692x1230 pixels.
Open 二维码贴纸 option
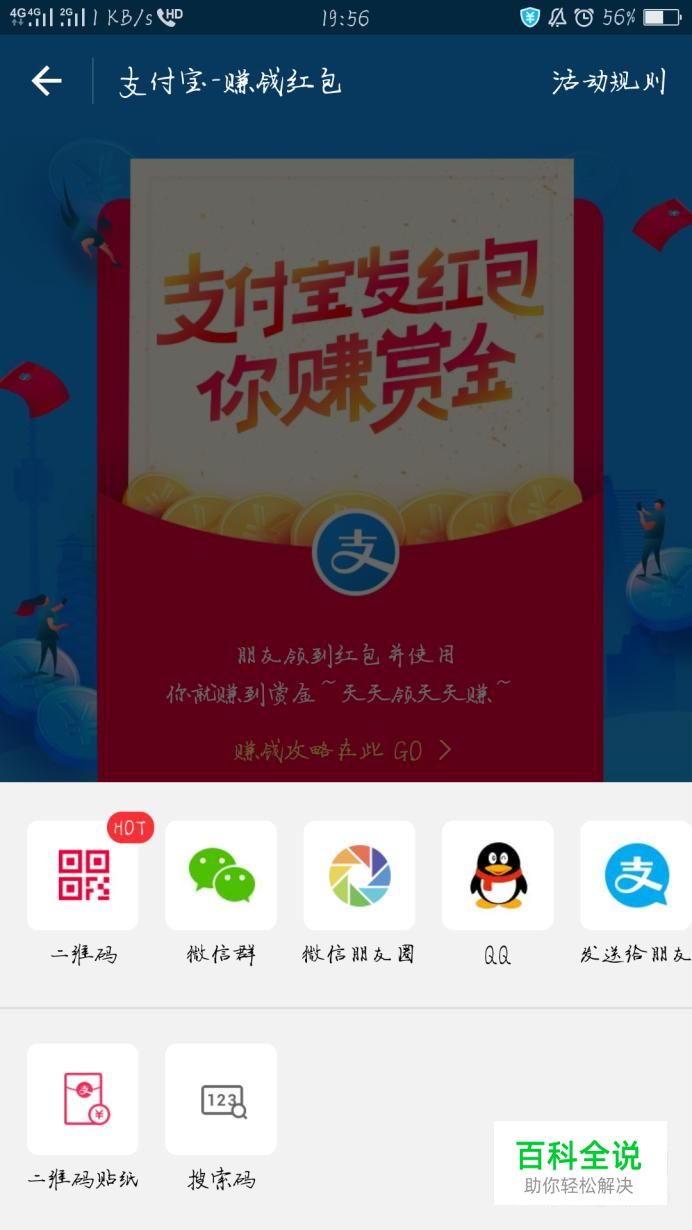tap(83, 1099)
